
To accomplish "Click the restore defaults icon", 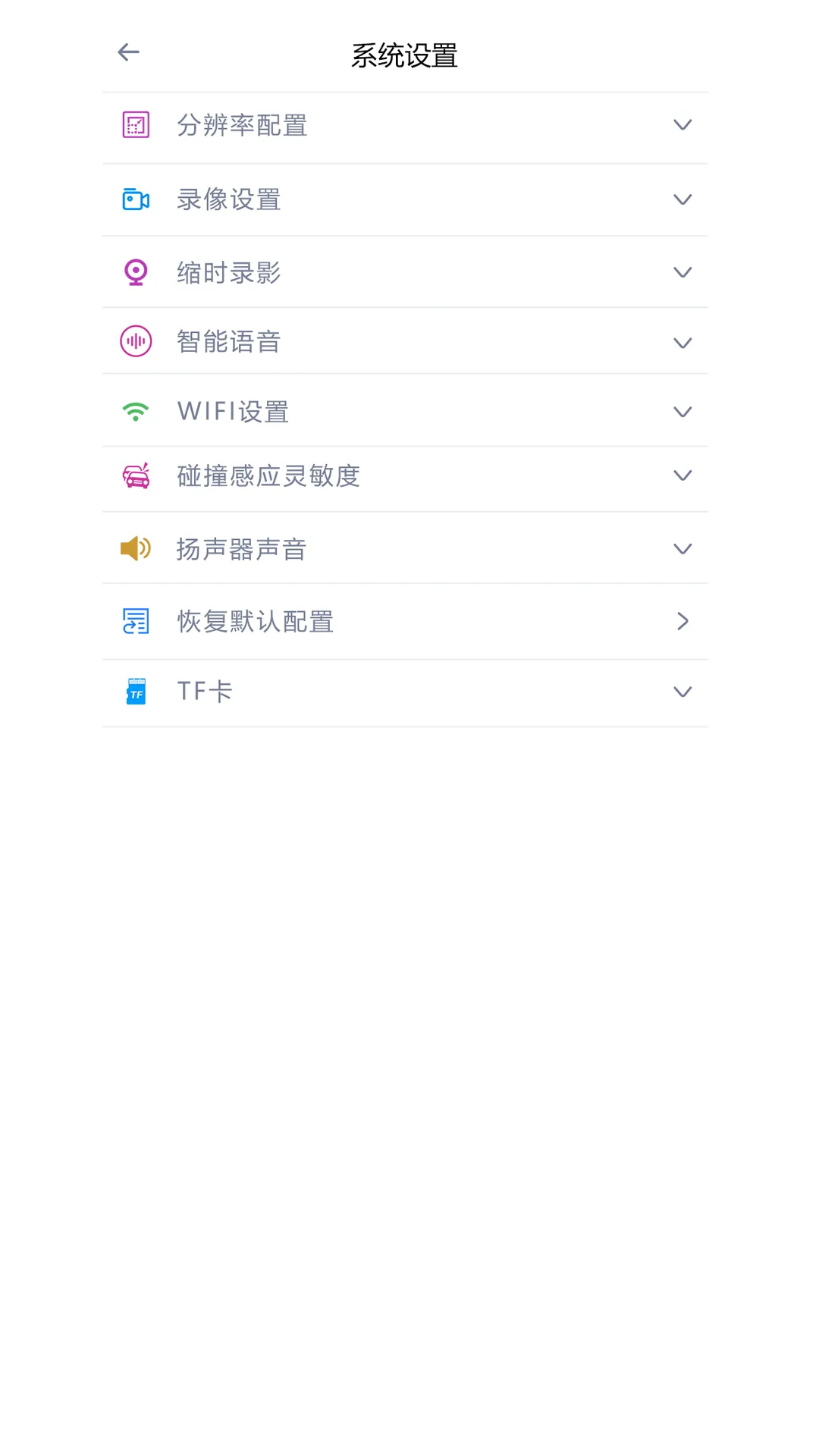I will pos(135,621).
